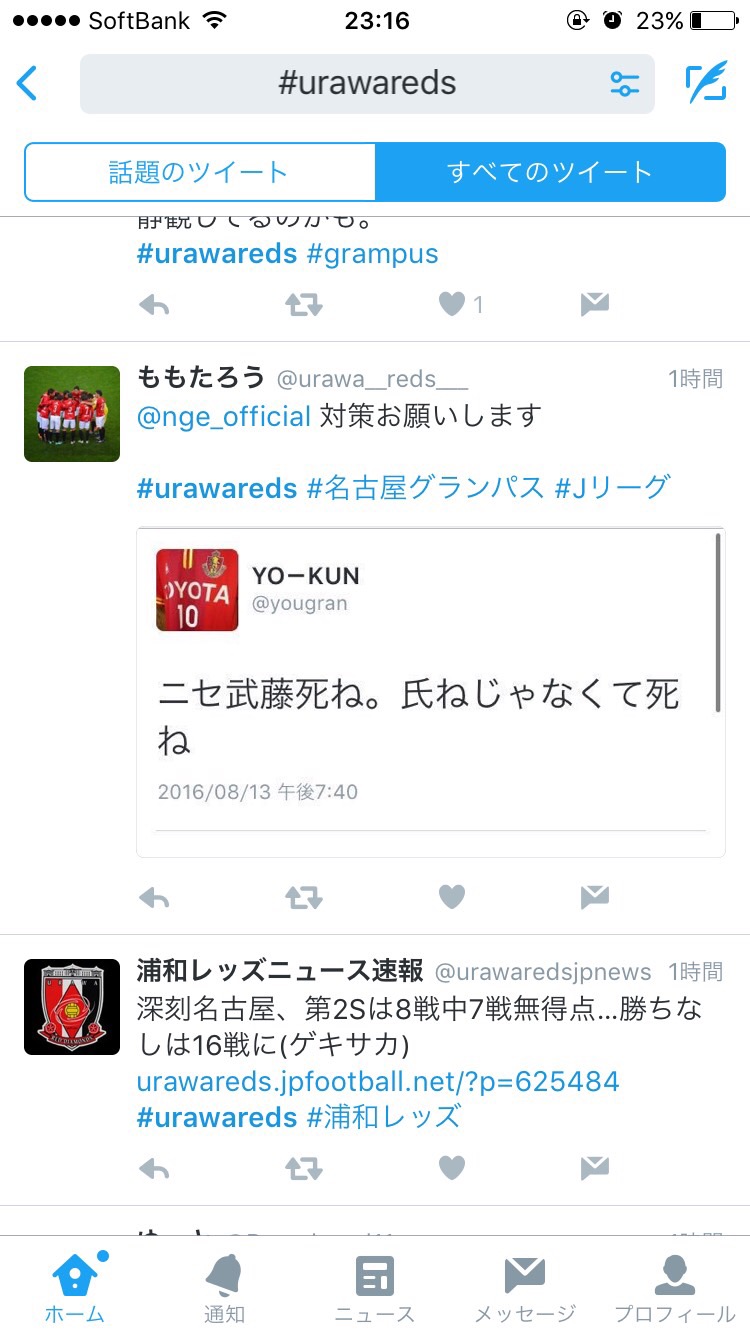Open ももたろう's profile picture

pyautogui.click(x=72, y=413)
